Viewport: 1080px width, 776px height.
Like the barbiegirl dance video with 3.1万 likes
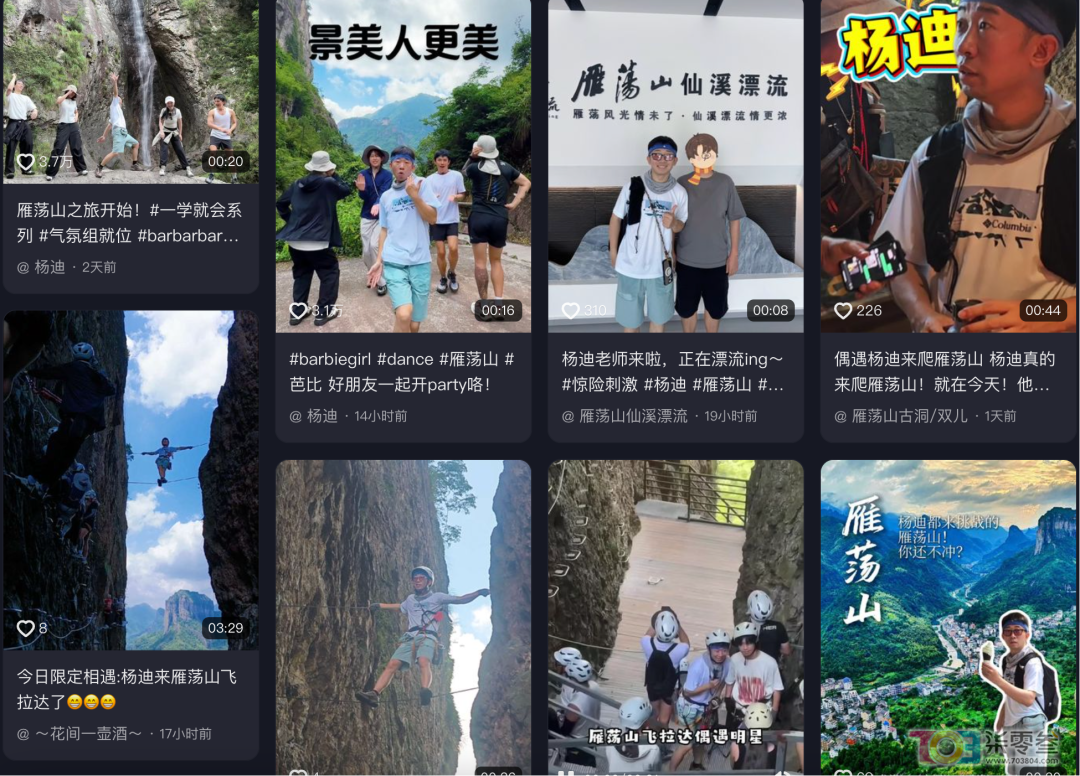pos(298,311)
